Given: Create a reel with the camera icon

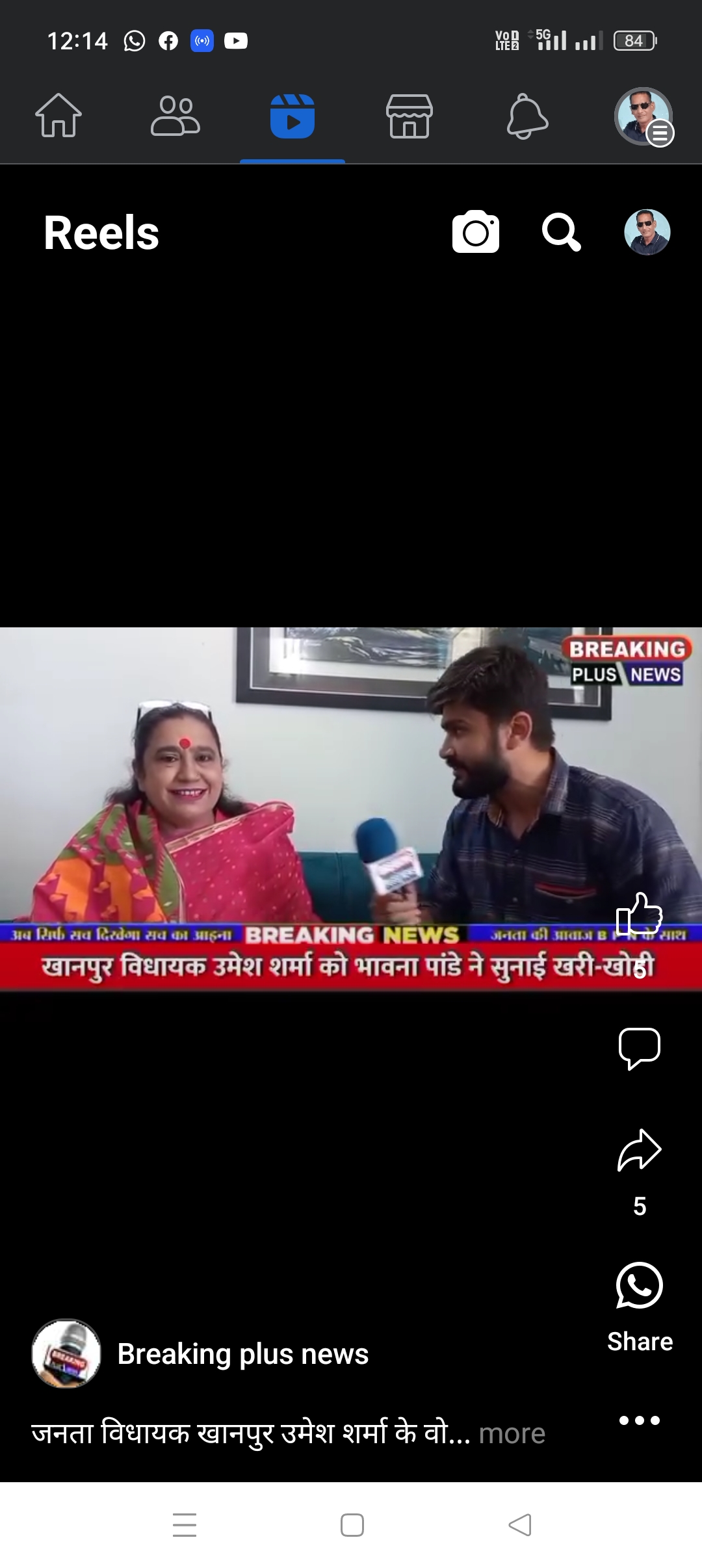Looking at the screenshot, I should (x=476, y=232).
